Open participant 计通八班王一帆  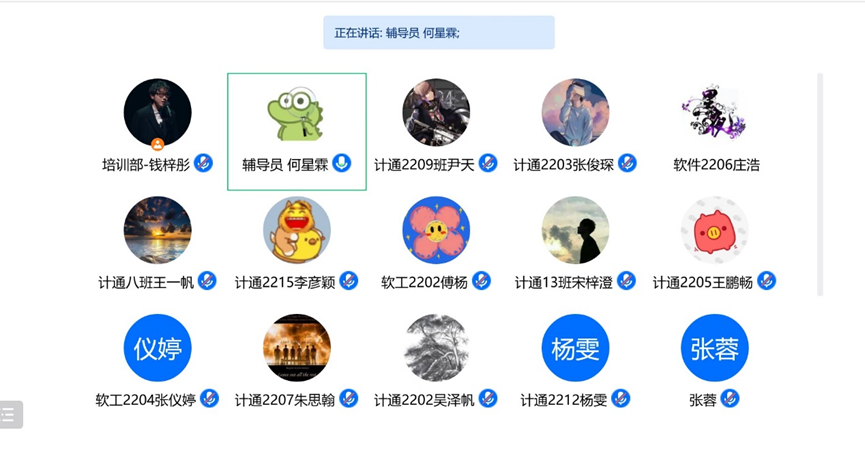tap(157, 231)
